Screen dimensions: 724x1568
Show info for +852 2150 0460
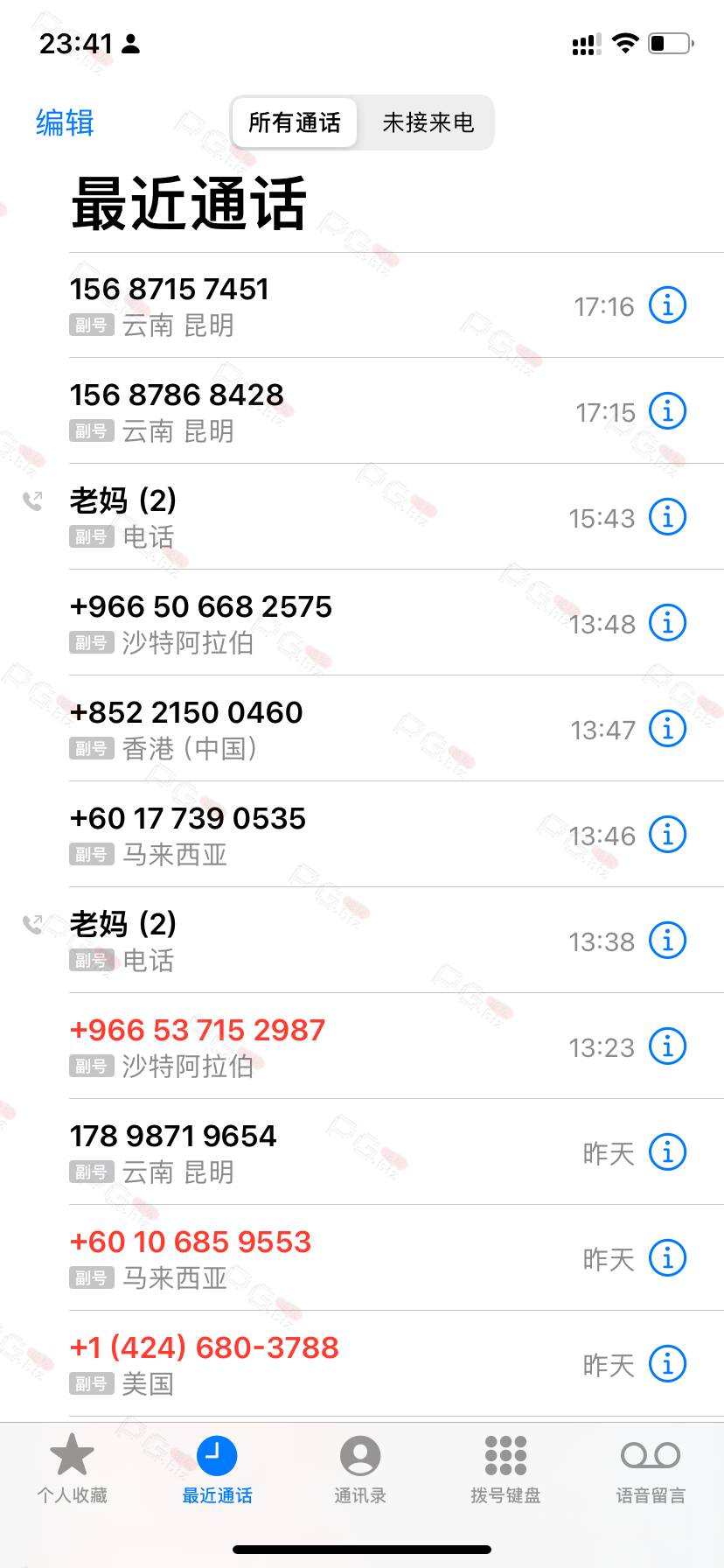point(667,729)
